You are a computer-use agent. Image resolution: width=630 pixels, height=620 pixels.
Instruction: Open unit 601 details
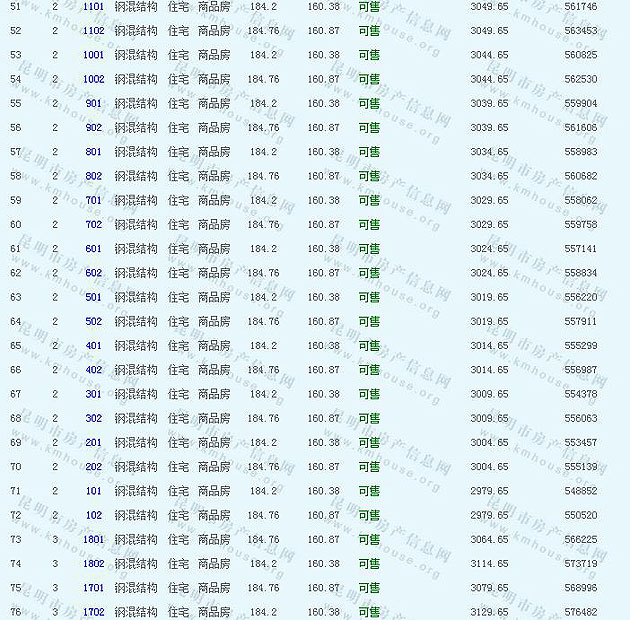(94, 249)
